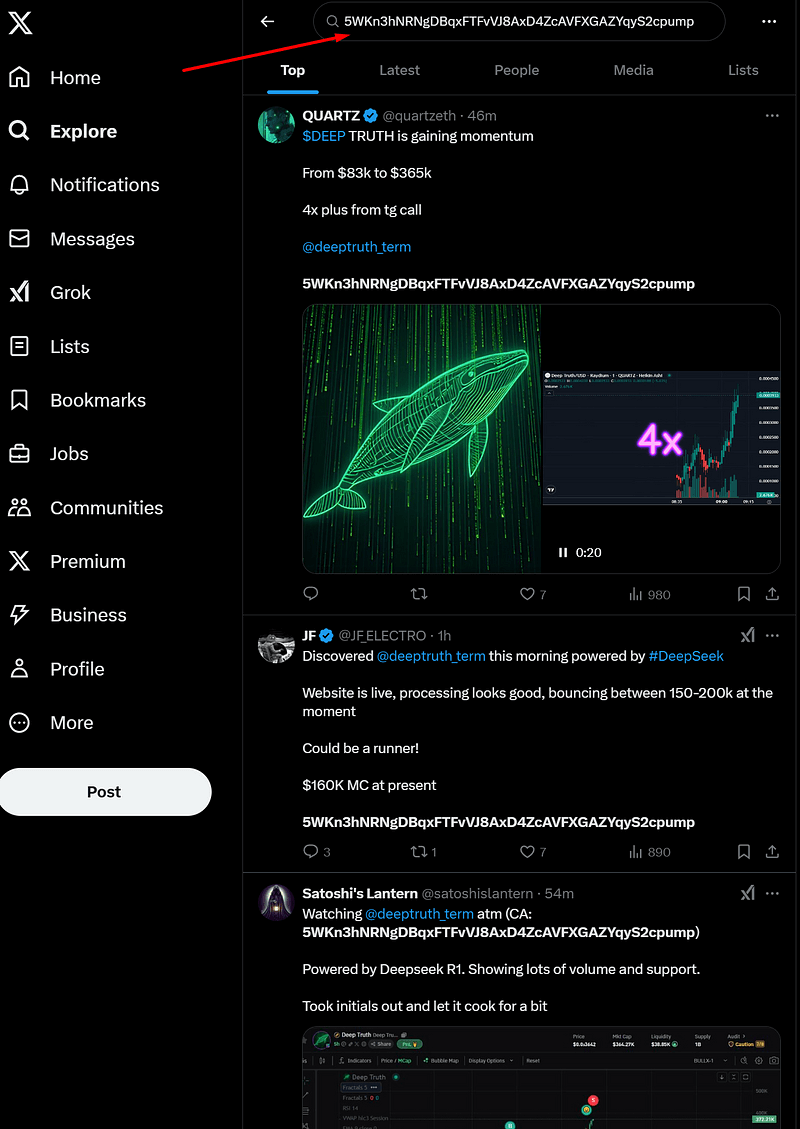800x1129 pixels.
Task: Pause the video in QUARTZ's post
Action: (x=562, y=551)
